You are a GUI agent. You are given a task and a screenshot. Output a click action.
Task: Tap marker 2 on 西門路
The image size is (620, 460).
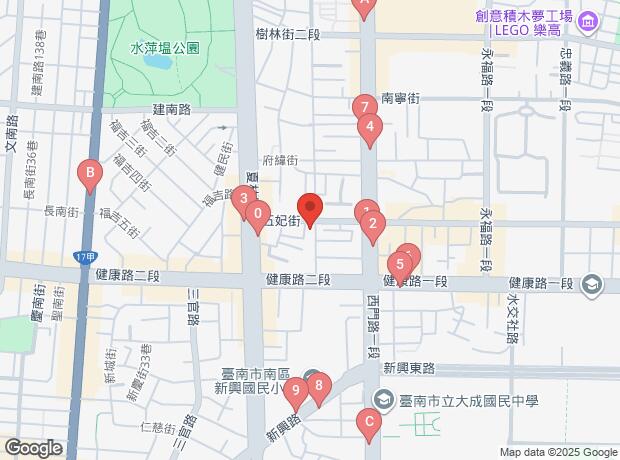tap(372, 225)
